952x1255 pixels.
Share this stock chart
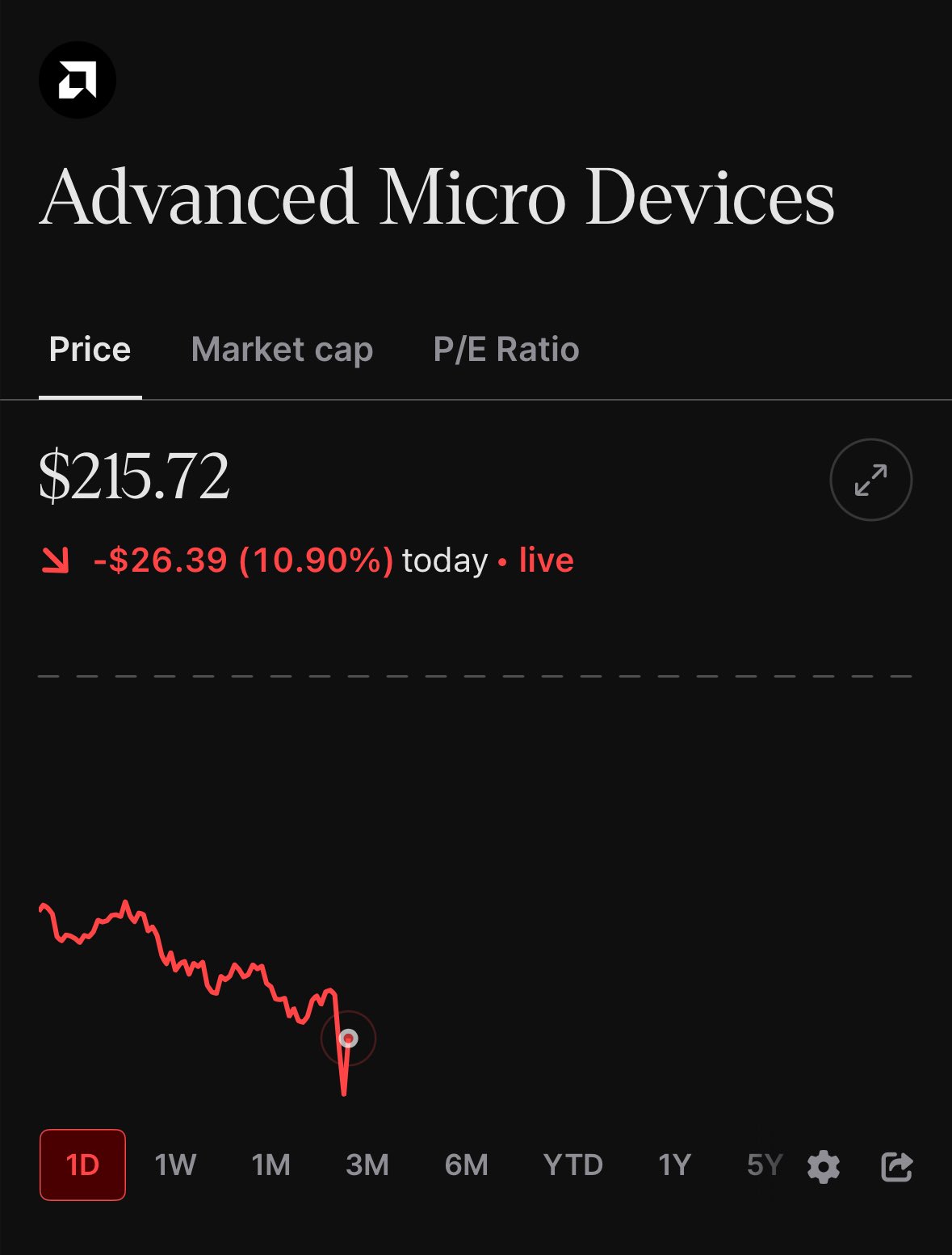(x=896, y=1167)
